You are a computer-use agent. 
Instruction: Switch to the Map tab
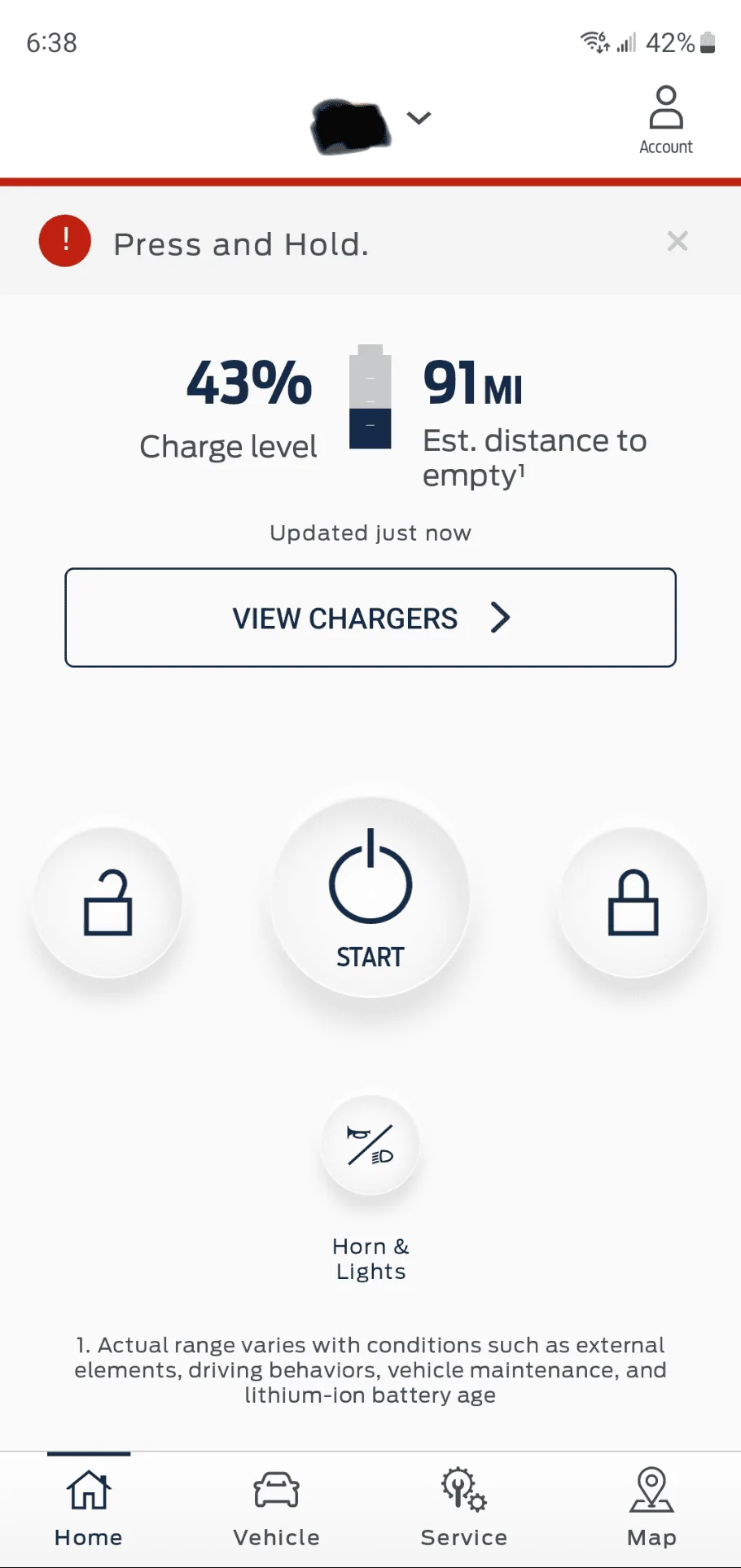[651, 1508]
